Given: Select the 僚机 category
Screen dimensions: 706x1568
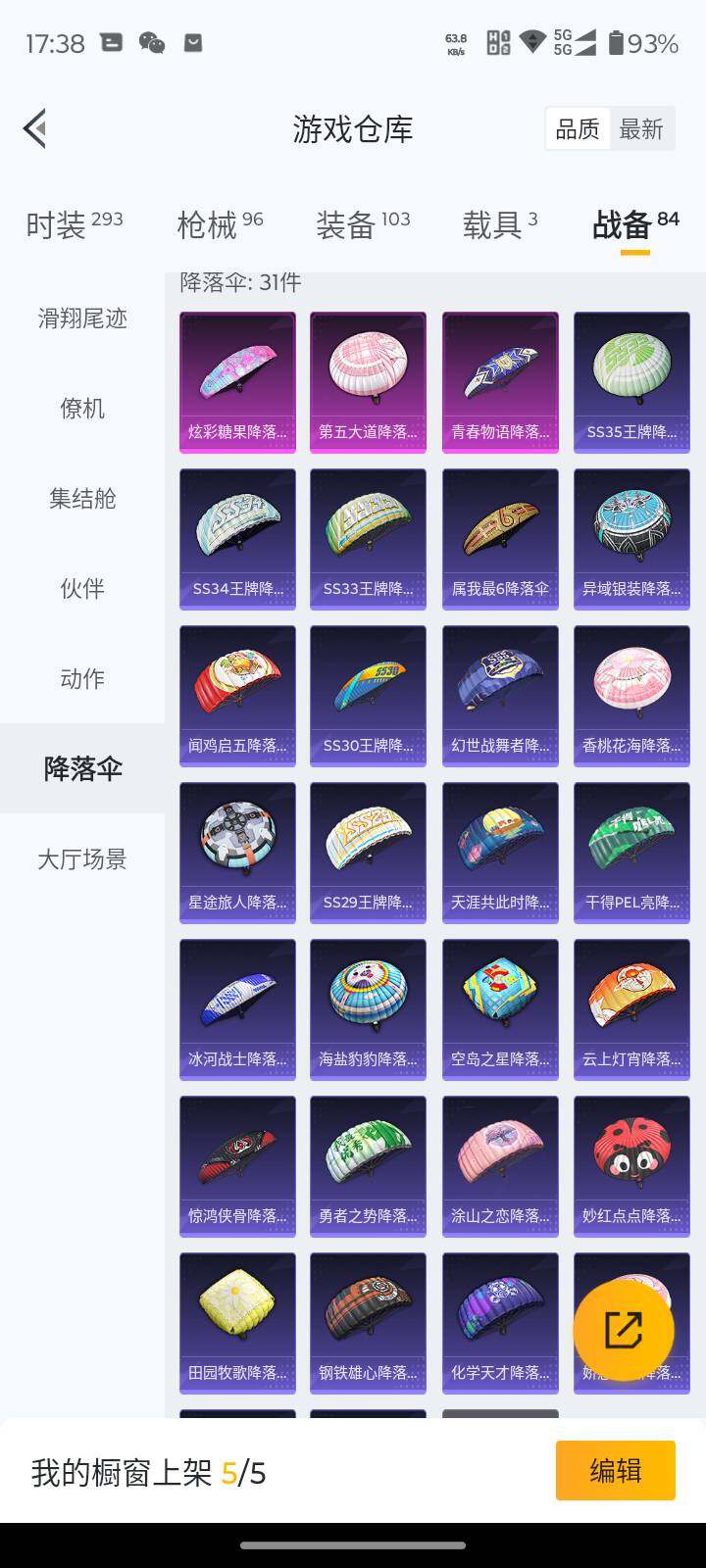Looking at the screenshot, I should tap(82, 409).
